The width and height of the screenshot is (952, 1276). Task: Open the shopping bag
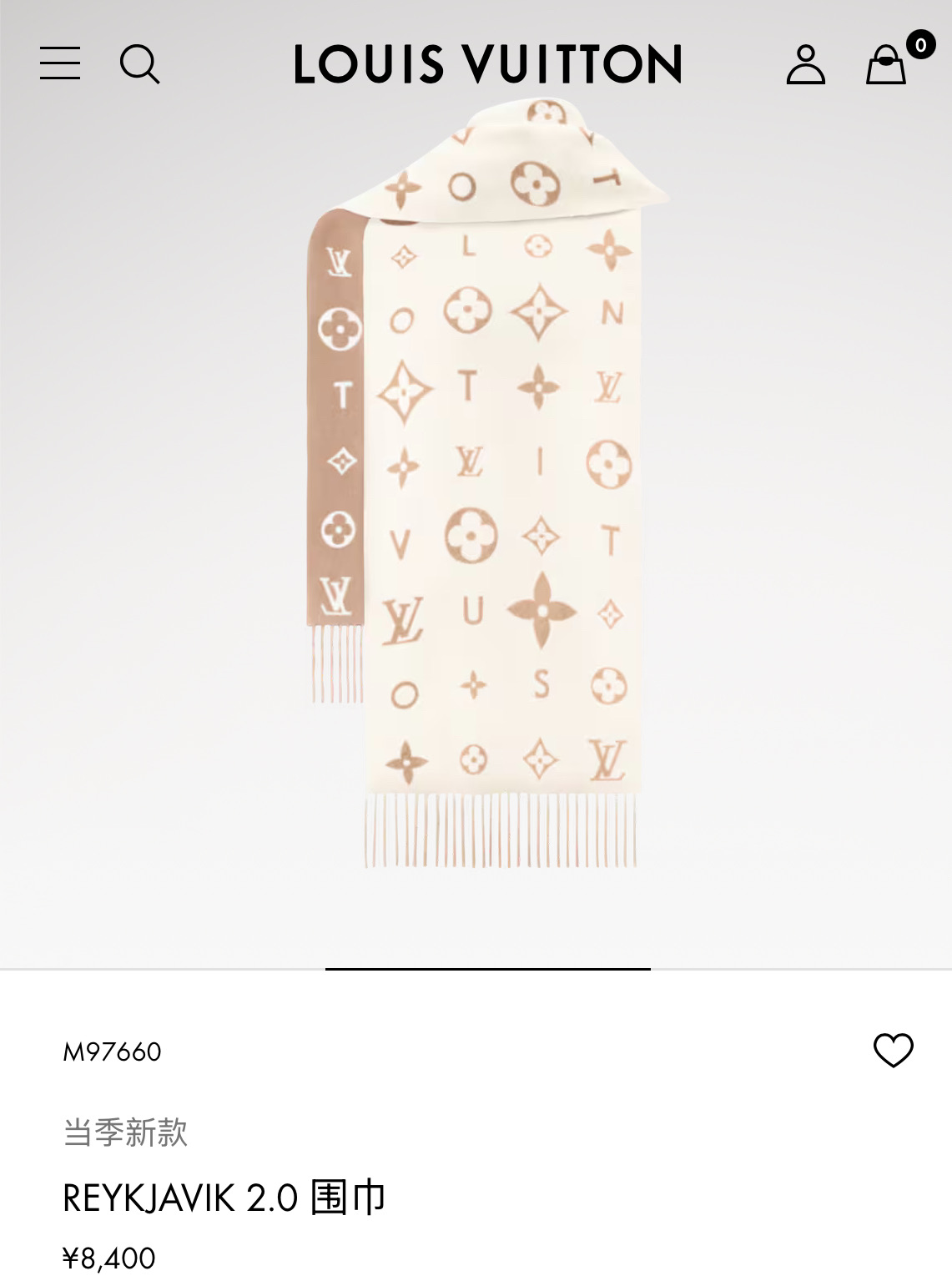[x=886, y=65]
